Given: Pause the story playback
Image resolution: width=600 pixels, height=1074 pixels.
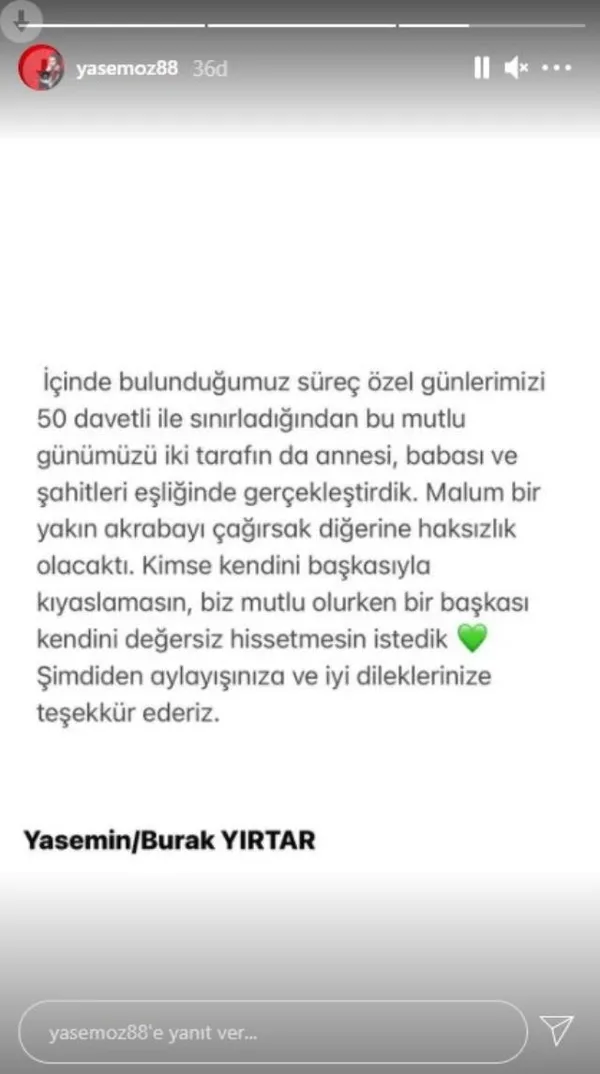Looking at the screenshot, I should [x=482, y=68].
